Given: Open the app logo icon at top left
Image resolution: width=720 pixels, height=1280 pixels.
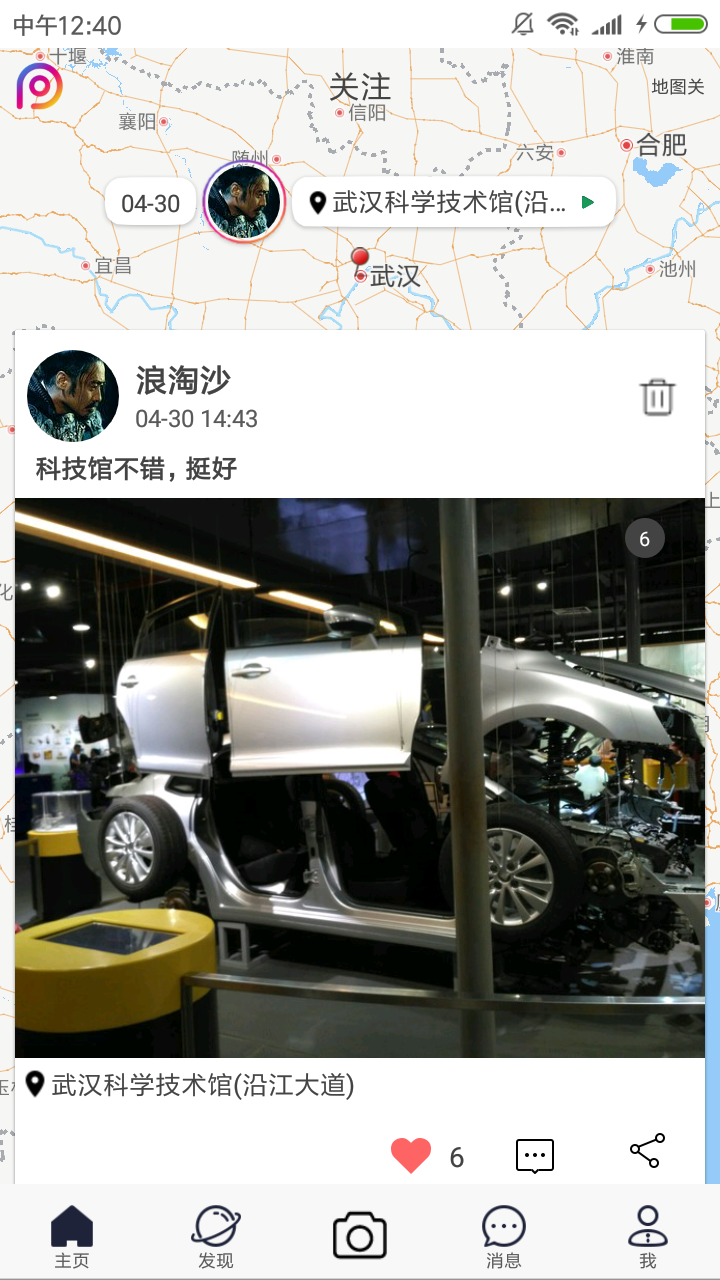Looking at the screenshot, I should click(39, 87).
